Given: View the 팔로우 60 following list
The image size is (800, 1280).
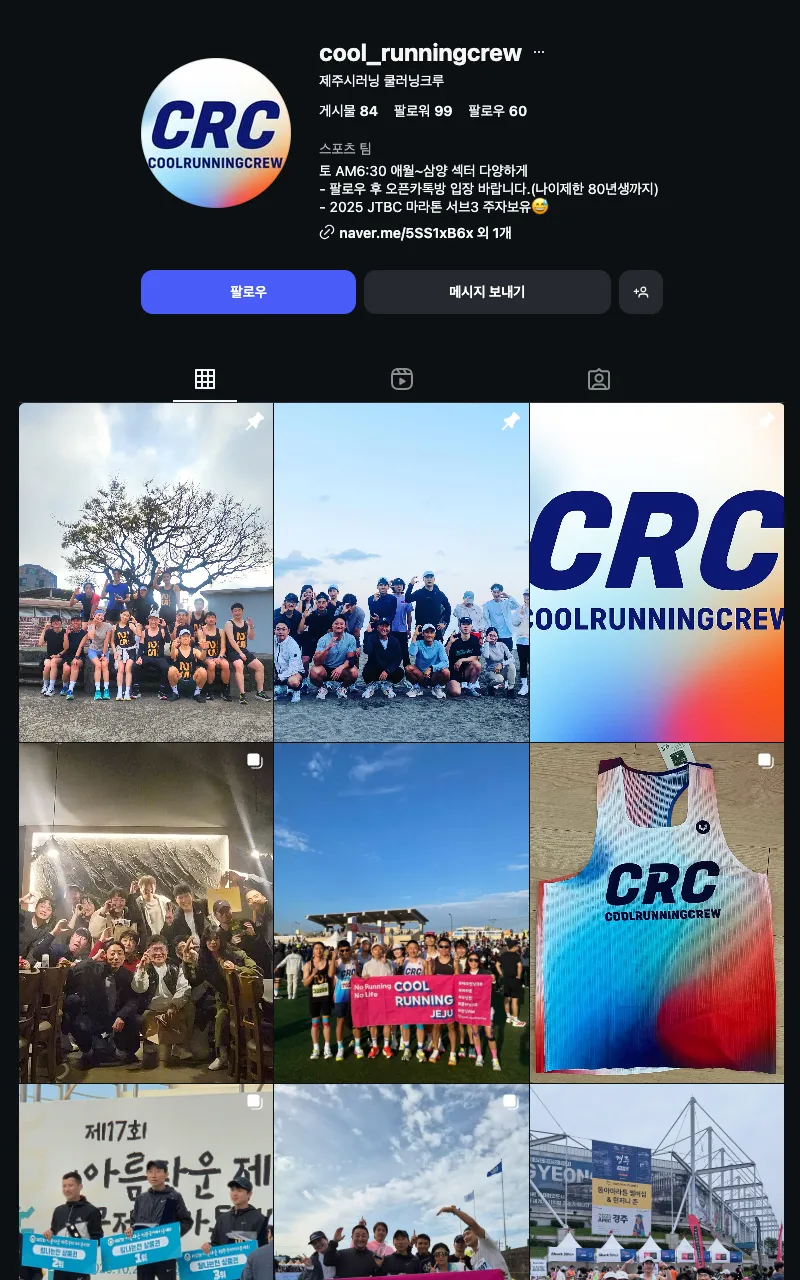Looking at the screenshot, I should point(497,111).
